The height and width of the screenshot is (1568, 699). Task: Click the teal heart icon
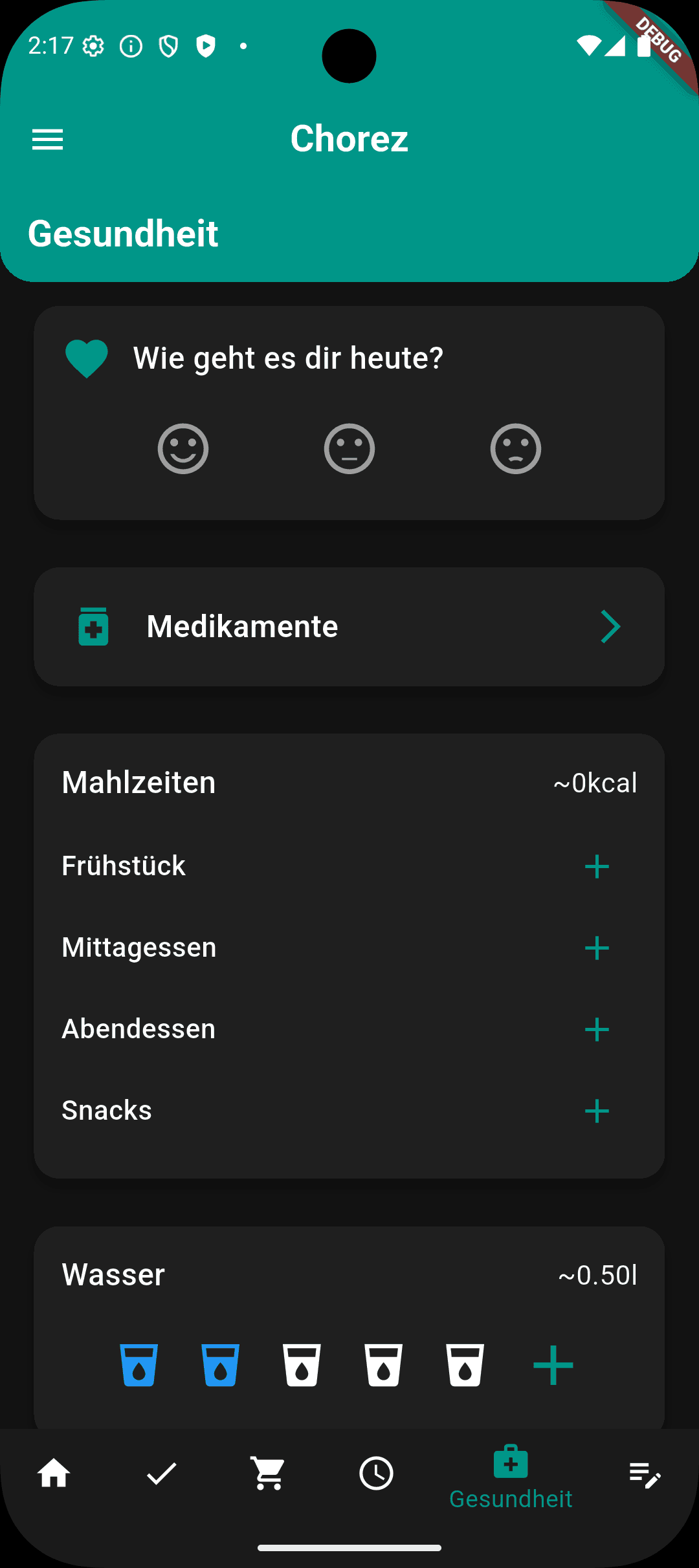[x=86, y=358]
